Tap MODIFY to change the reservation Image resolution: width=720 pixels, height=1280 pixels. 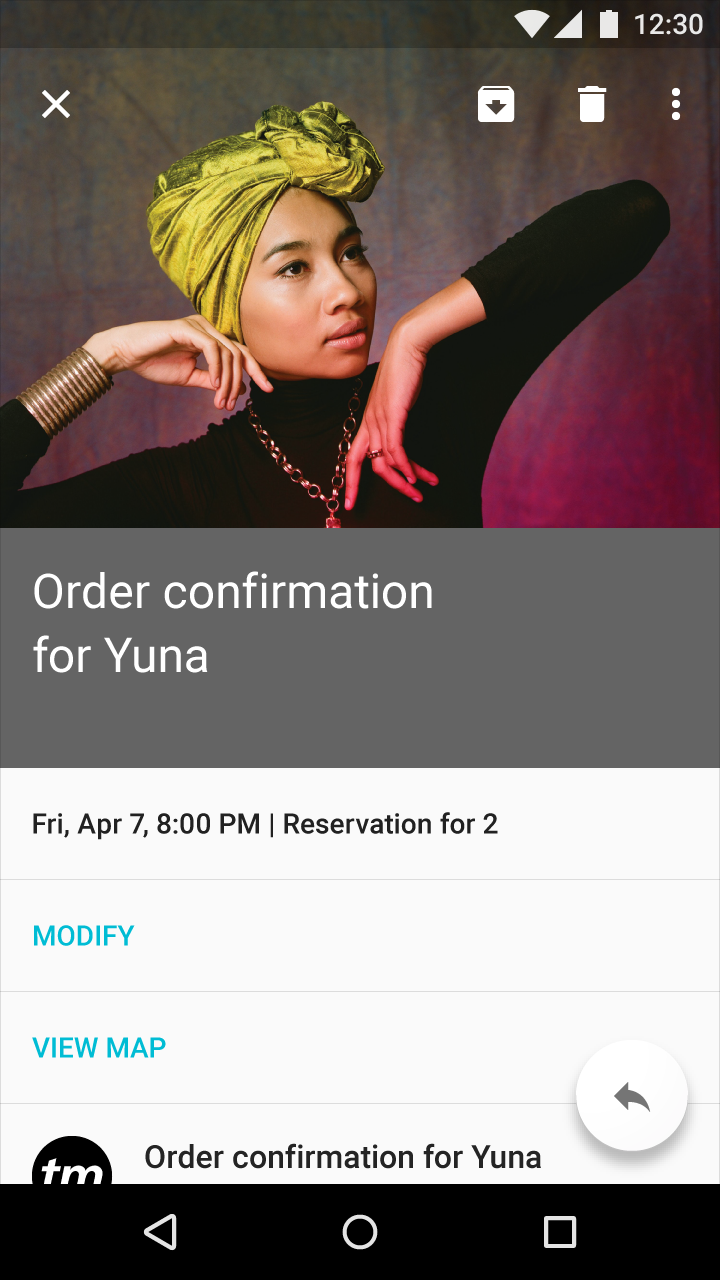(x=83, y=936)
